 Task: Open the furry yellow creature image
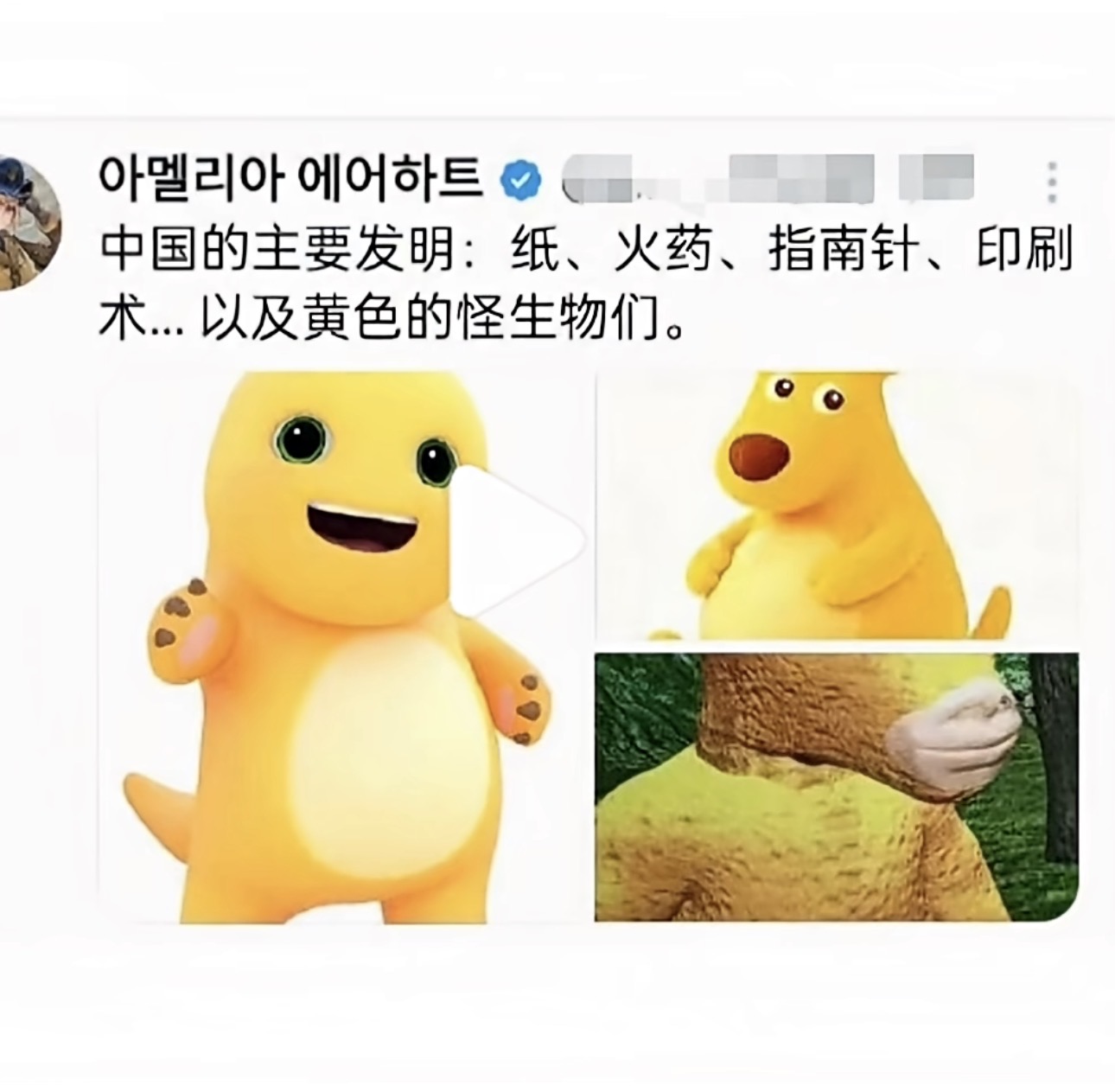[x=837, y=787]
